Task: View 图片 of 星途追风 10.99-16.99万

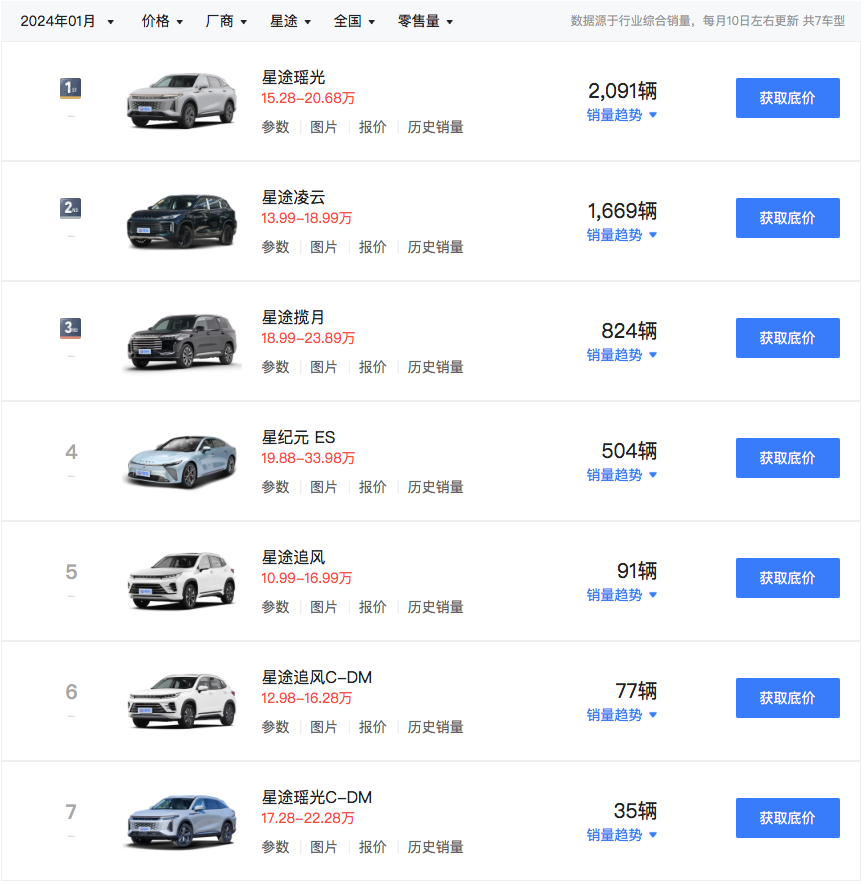Action: 324,607
